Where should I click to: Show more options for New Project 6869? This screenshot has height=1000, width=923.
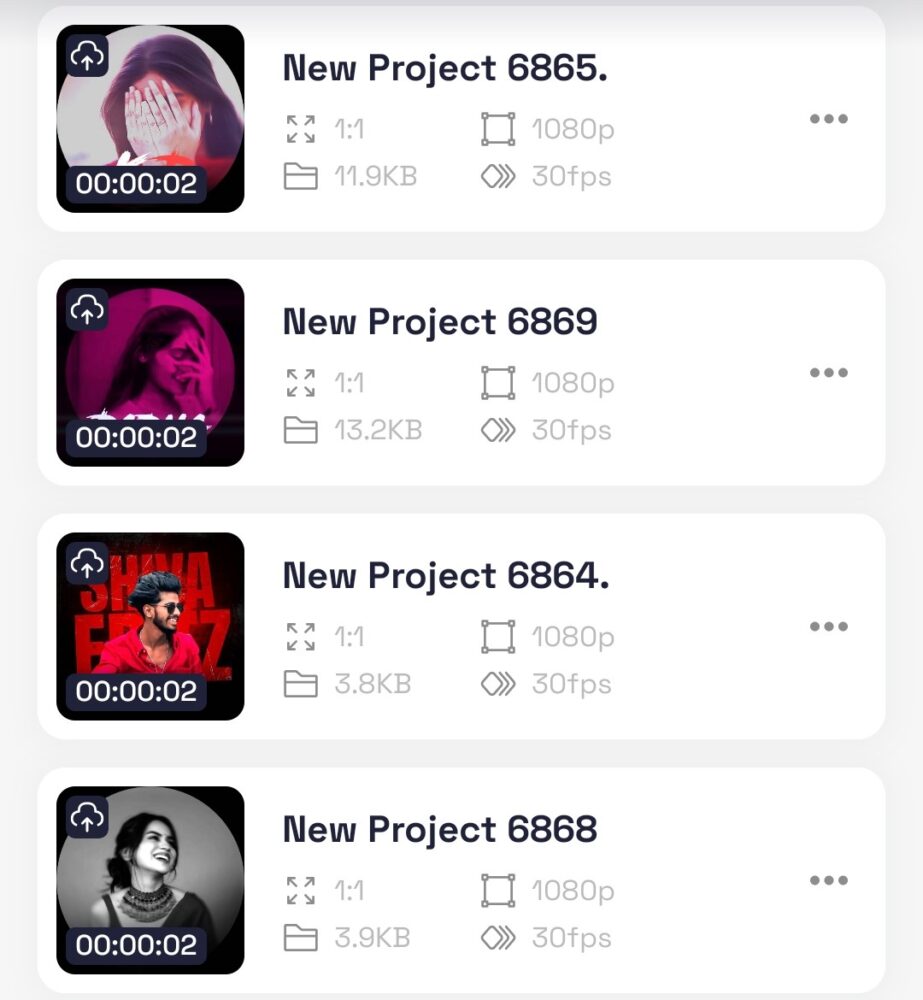point(828,373)
